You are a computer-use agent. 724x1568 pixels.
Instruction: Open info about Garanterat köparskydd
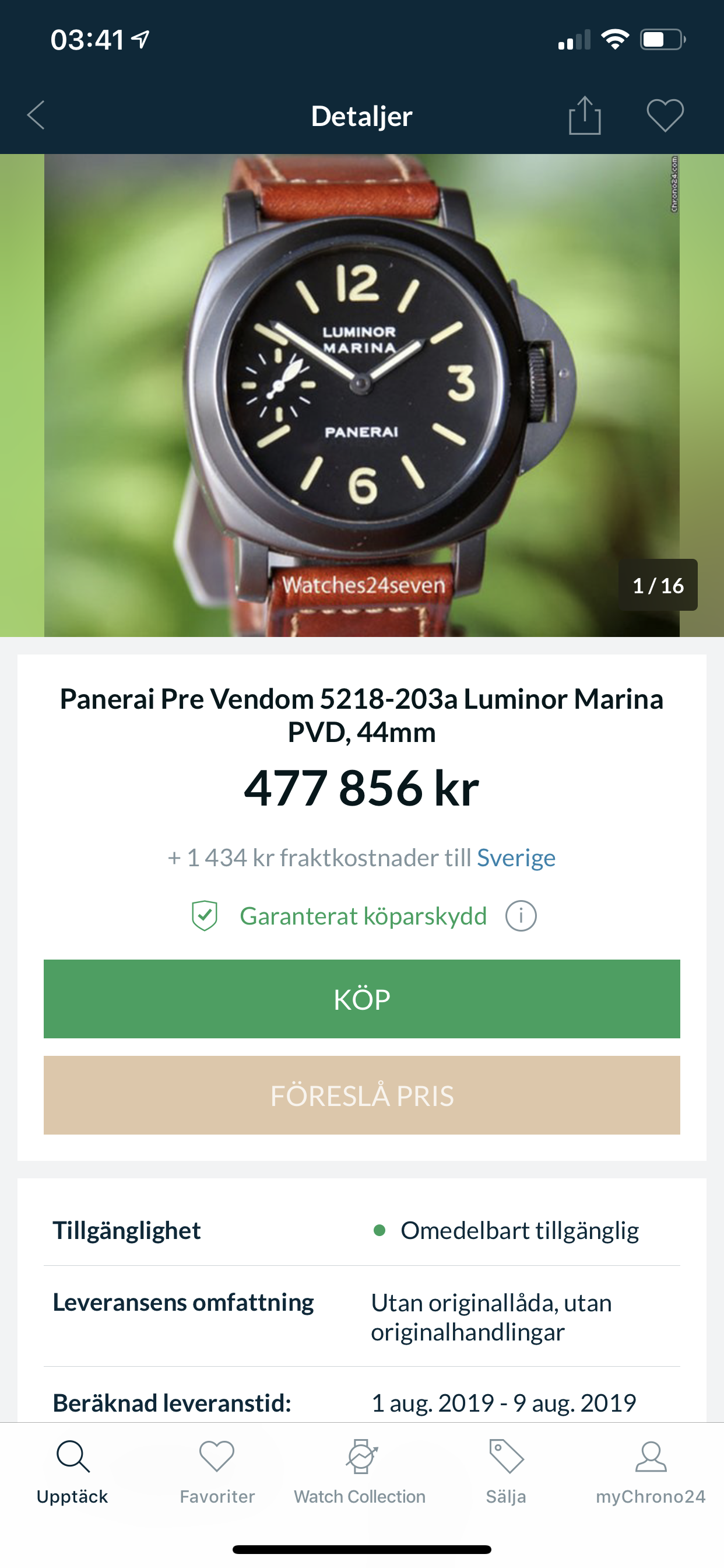521,916
